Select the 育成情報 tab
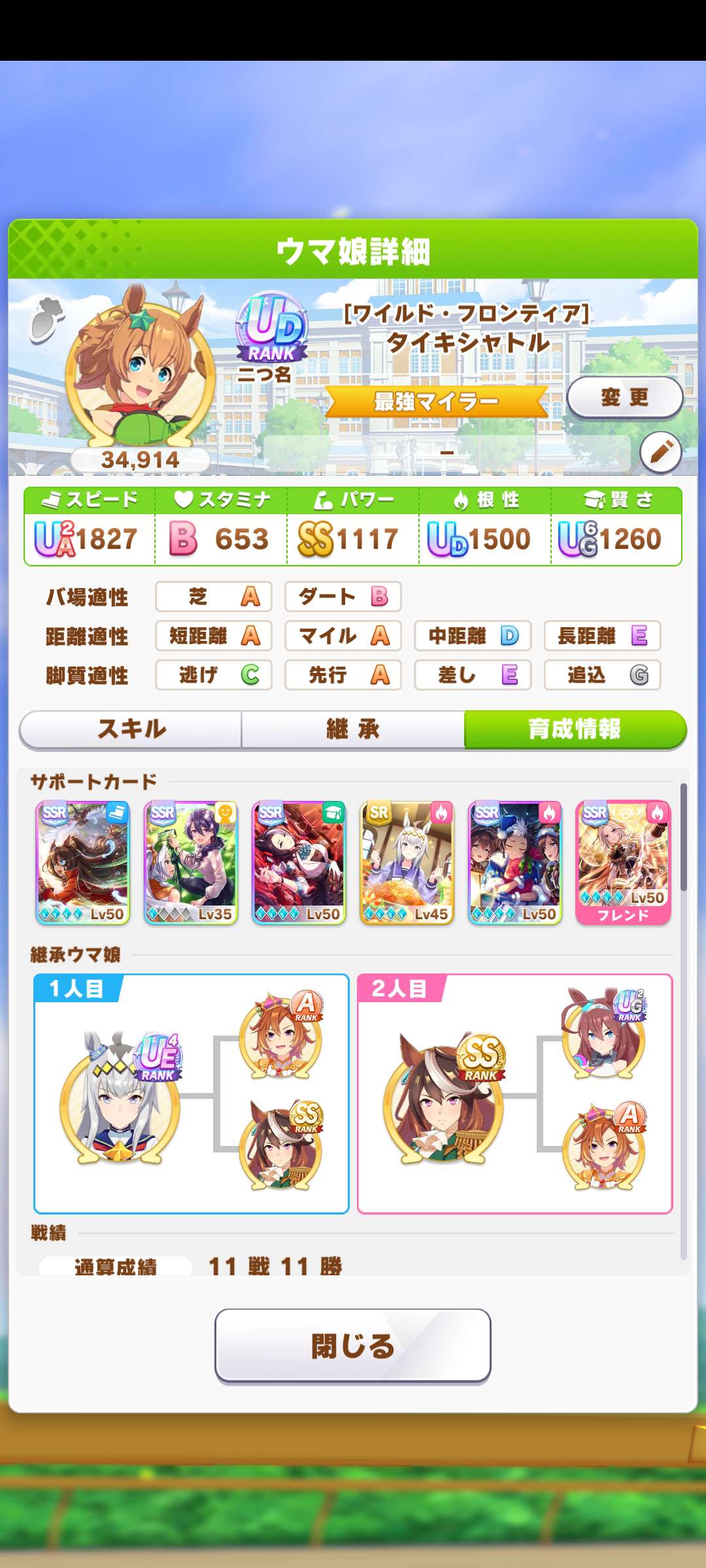 (x=575, y=729)
